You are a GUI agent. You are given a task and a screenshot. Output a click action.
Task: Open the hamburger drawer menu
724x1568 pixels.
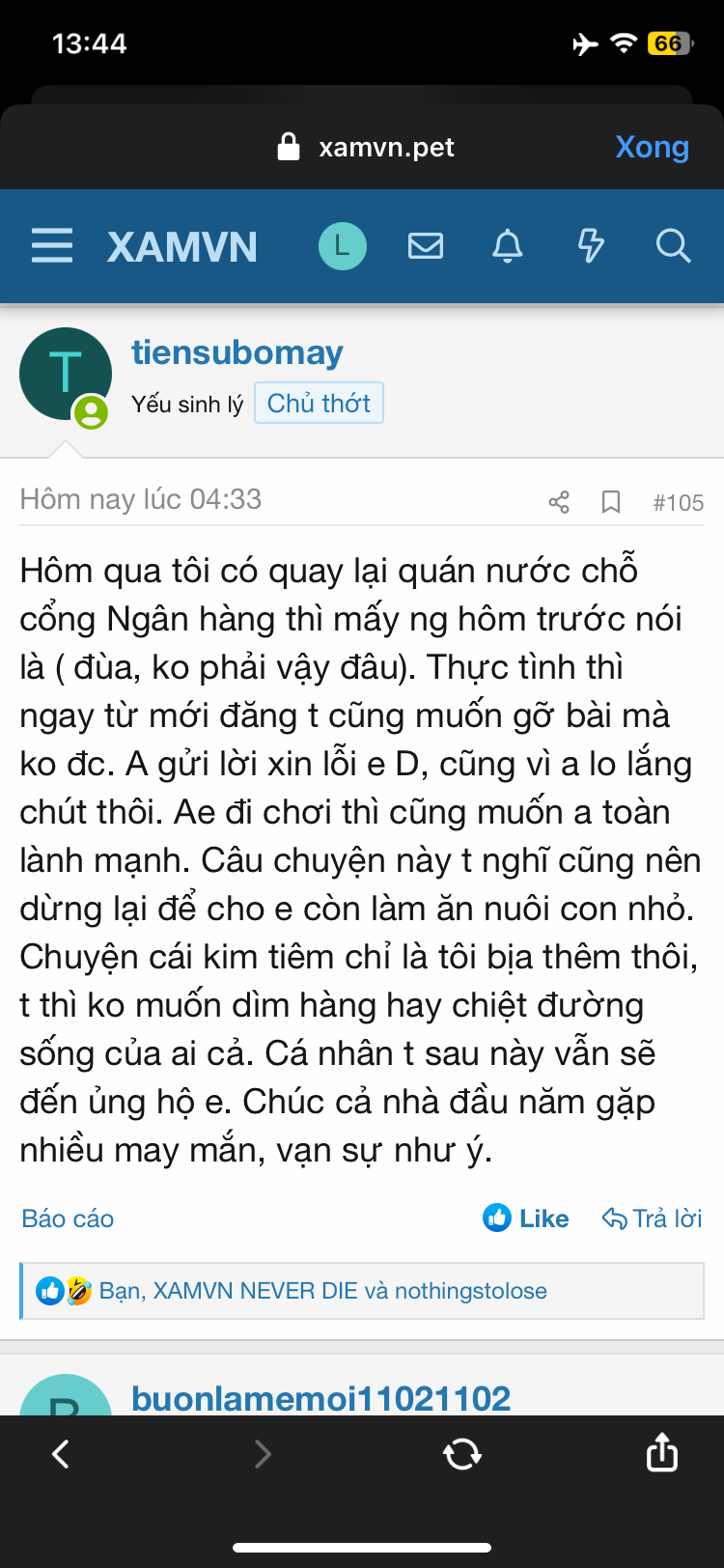[52, 246]
